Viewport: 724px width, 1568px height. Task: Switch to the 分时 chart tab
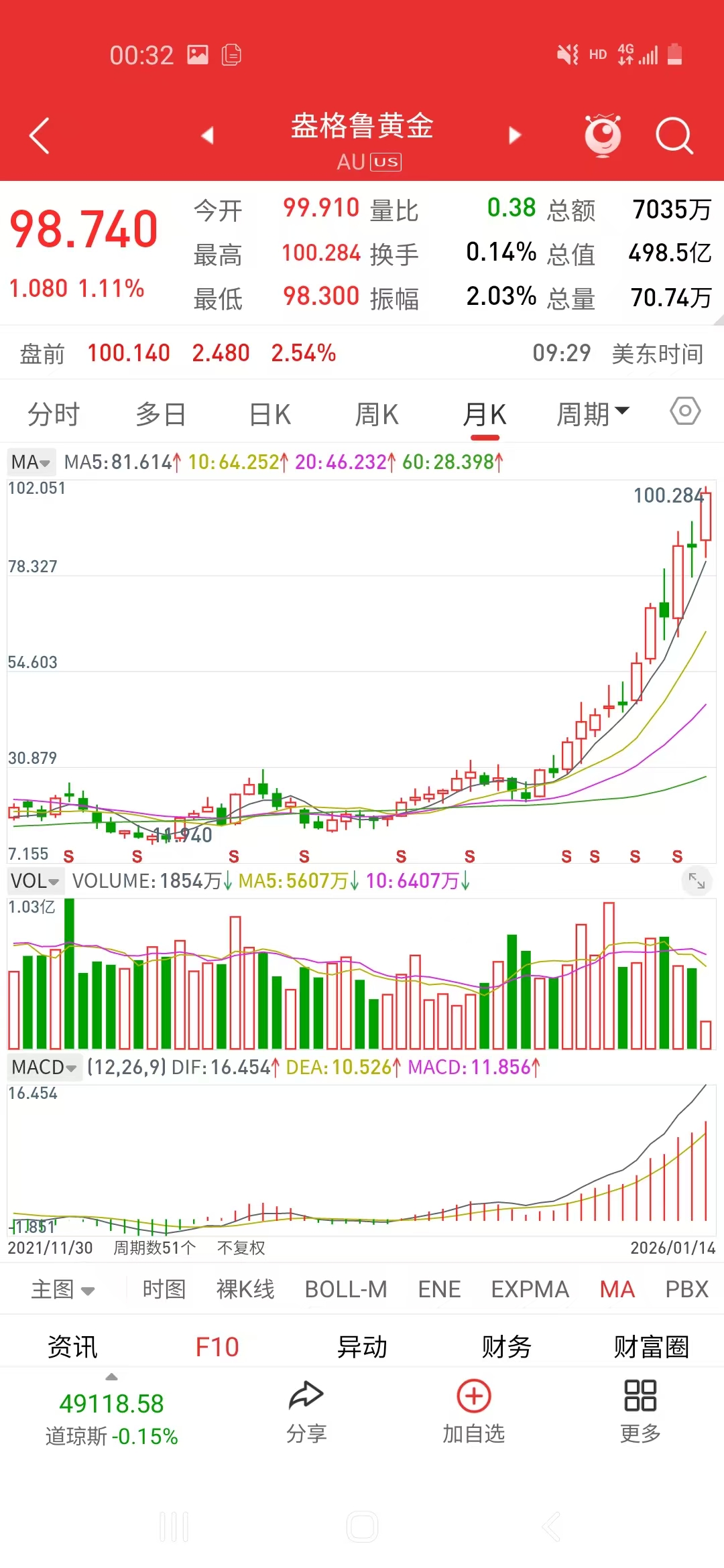pos(54,415)
